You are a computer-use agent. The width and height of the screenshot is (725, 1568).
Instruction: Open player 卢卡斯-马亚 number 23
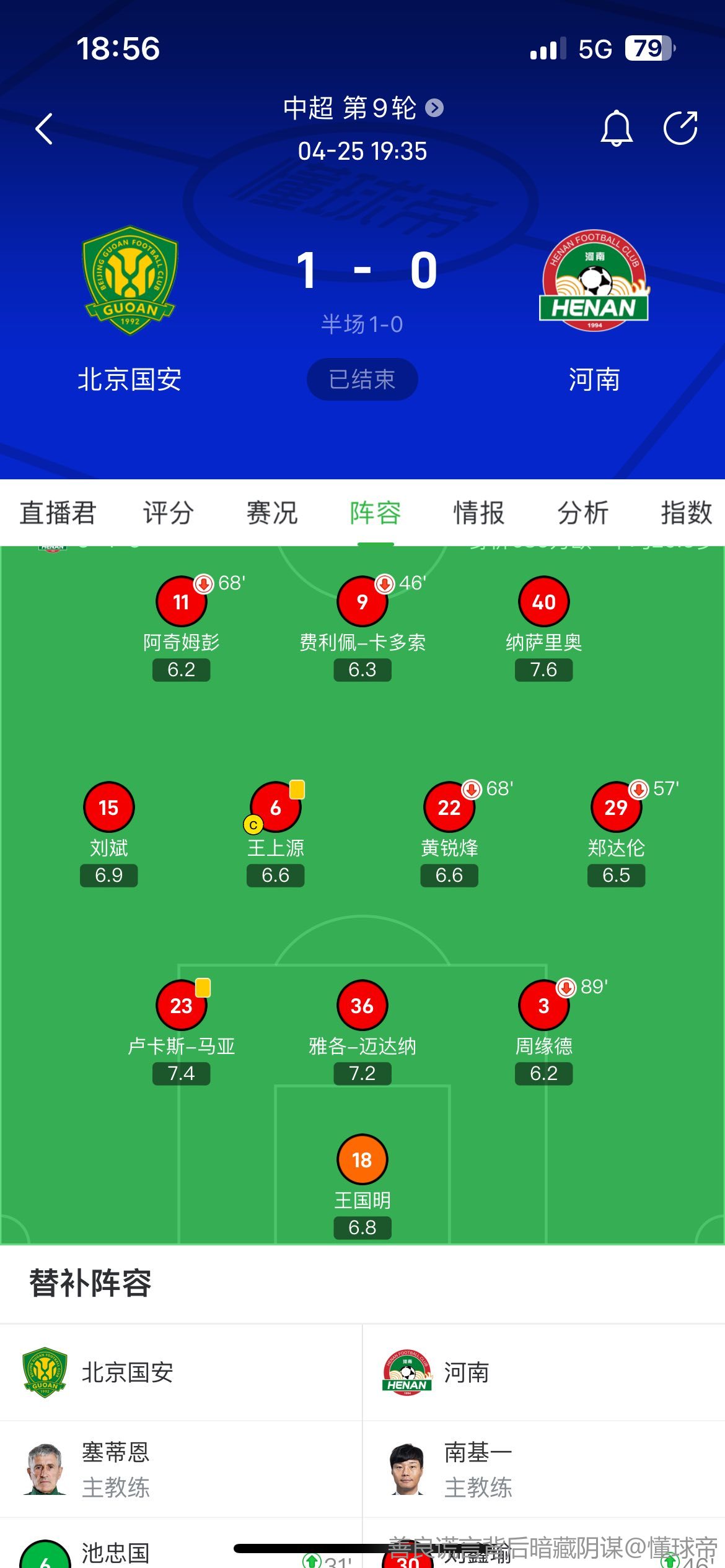point(181,1006)
